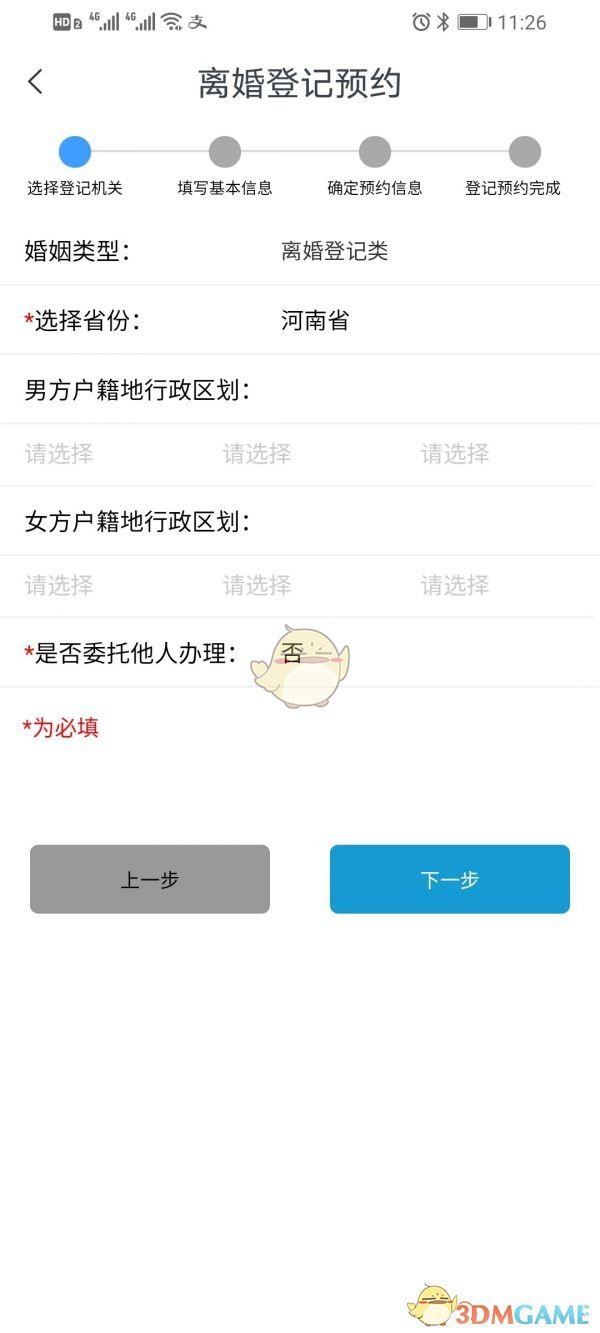Open second 请选择 picker under 女方户籍地行政区划
The width and height of the screenshot is (600, 1333).
pyautogui.click(x=257, y=585)
